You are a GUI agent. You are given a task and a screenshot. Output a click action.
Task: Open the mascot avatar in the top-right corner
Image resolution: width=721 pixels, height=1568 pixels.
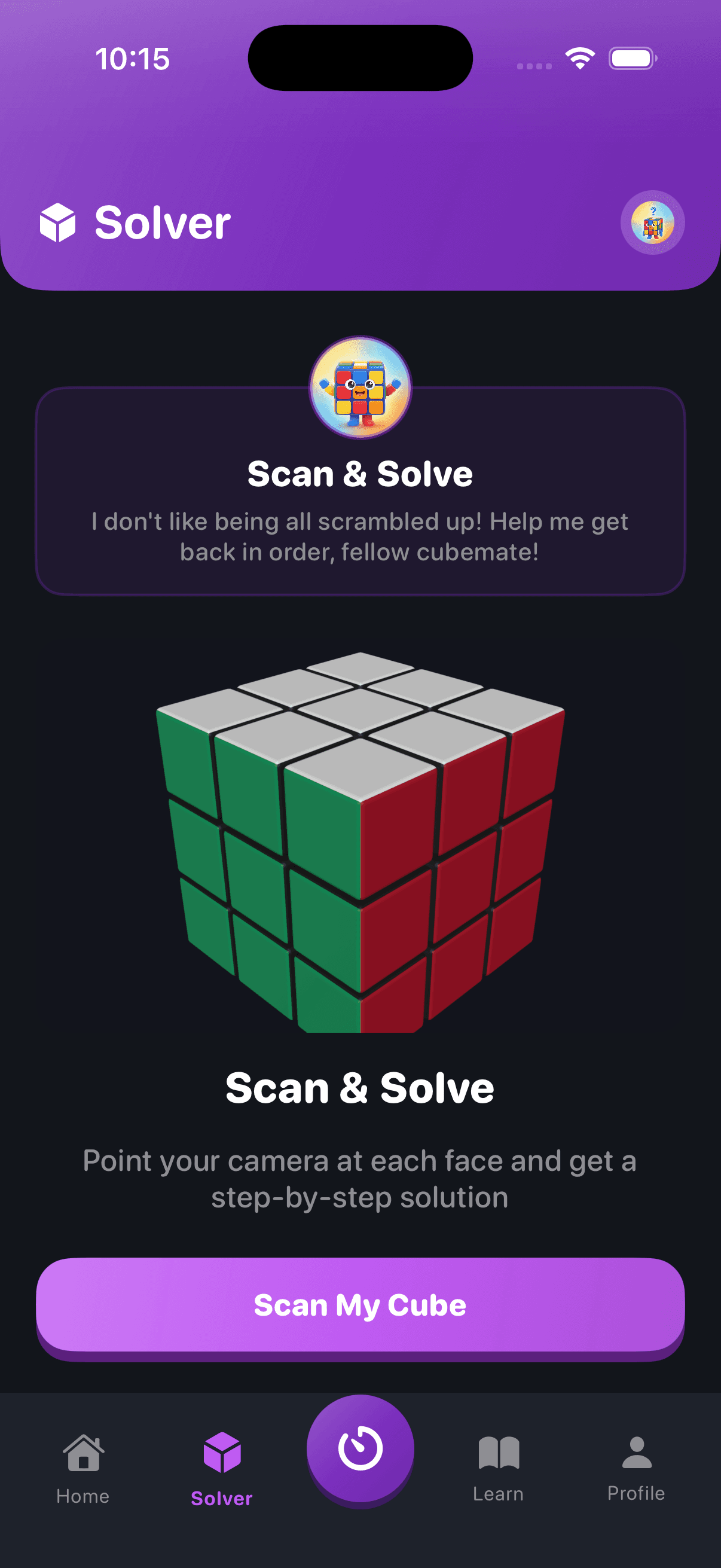(652, 223)
